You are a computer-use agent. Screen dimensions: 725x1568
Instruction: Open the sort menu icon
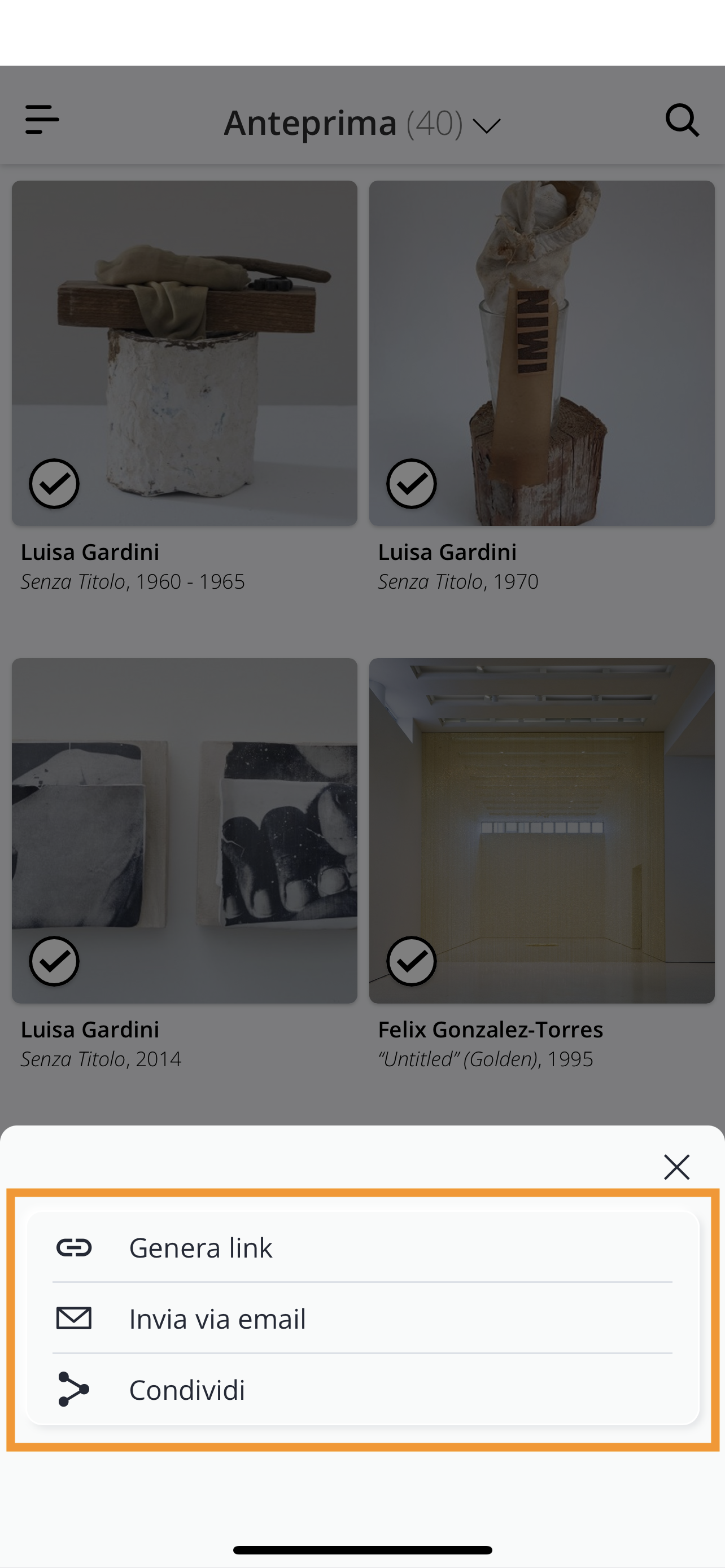(42, 119)
